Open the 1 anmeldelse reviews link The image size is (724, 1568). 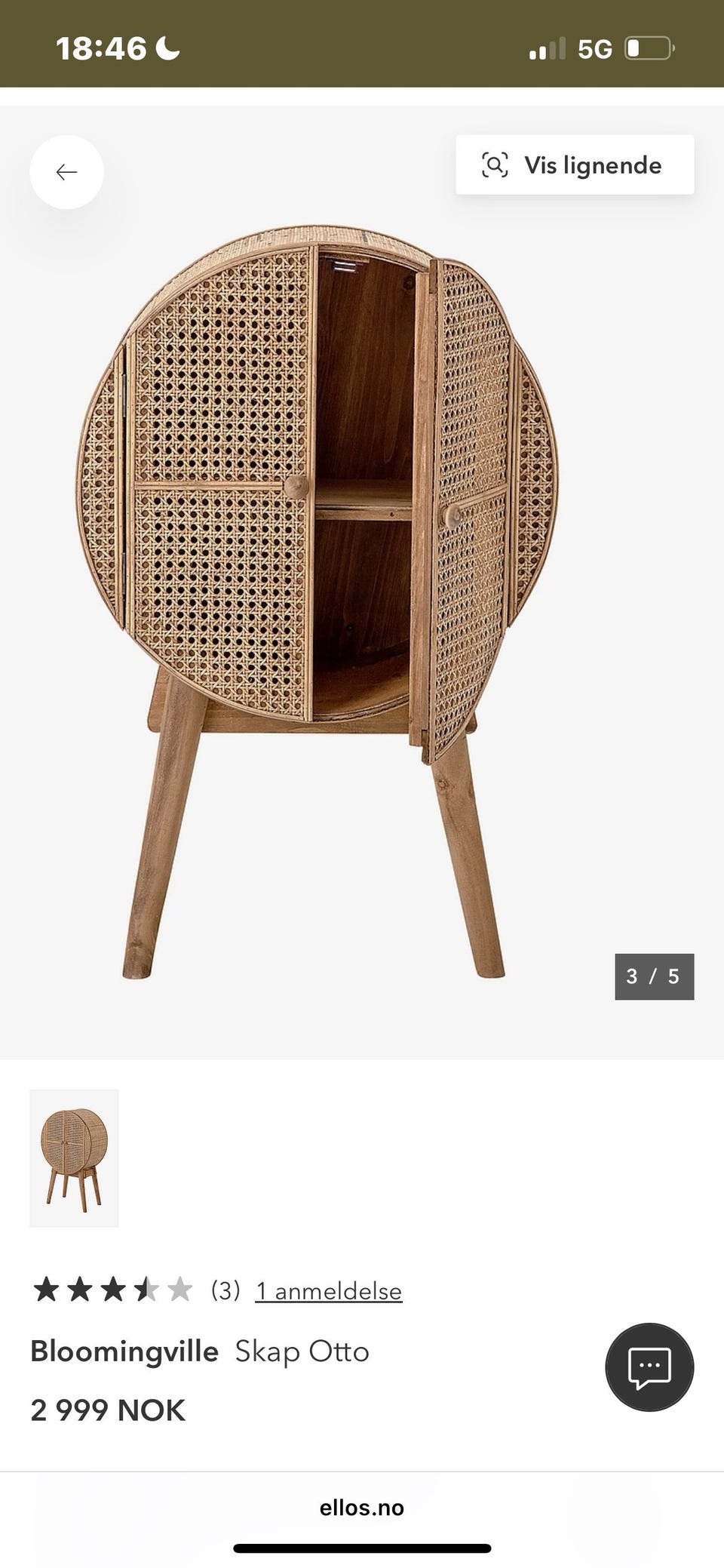pyautogui.click(x=329, y=1291)
